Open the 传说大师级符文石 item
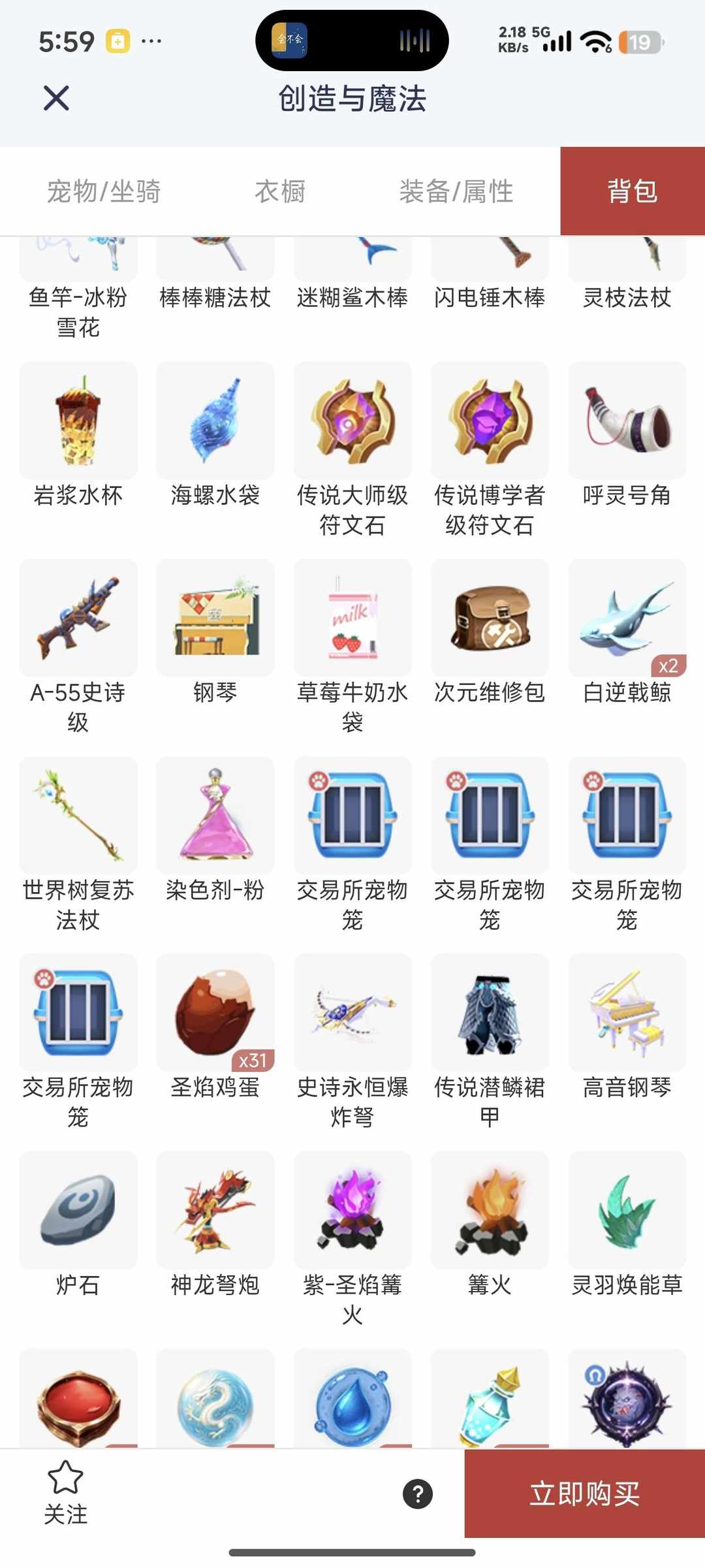The width and height of the screenshot is (705, 1568). click(352, 421)
